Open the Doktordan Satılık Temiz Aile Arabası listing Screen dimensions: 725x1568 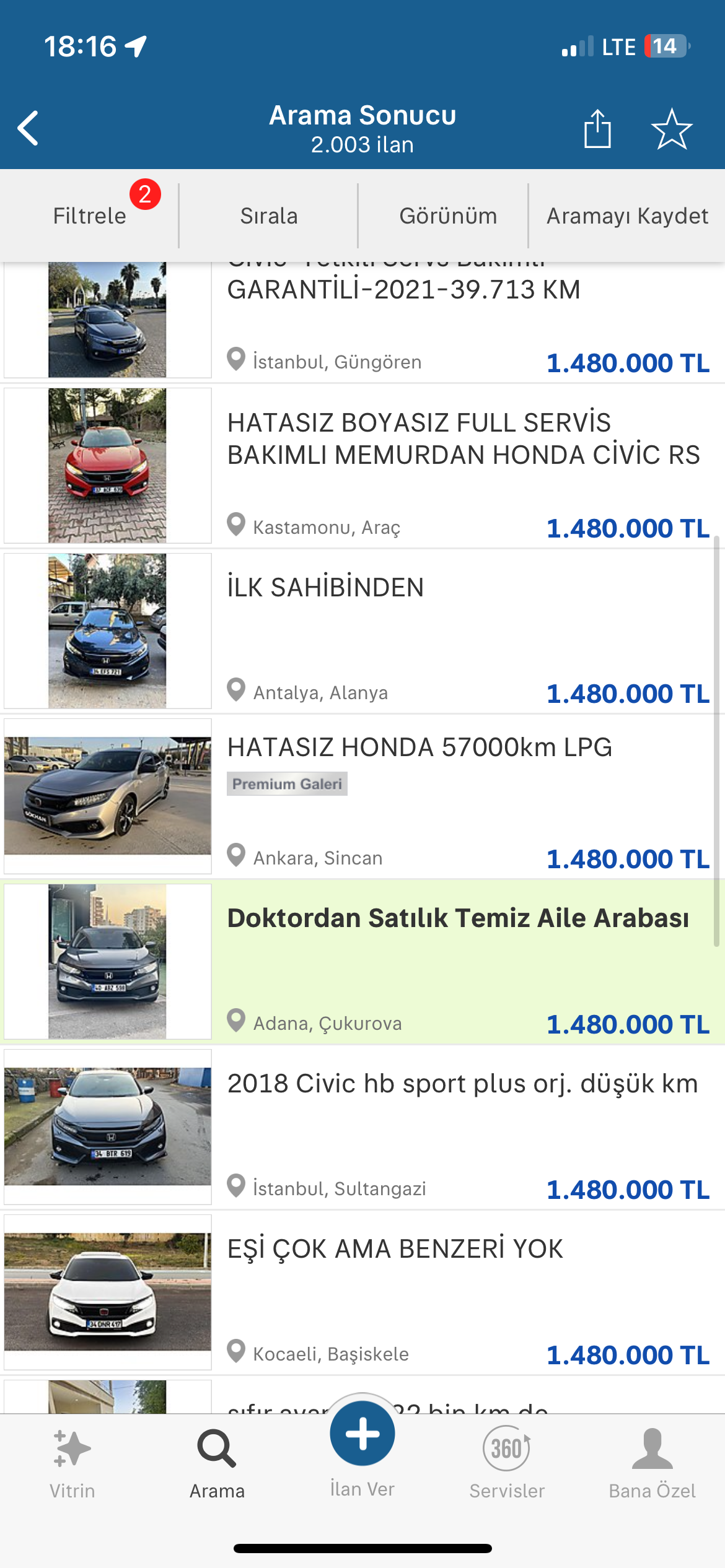click(362, 962)
